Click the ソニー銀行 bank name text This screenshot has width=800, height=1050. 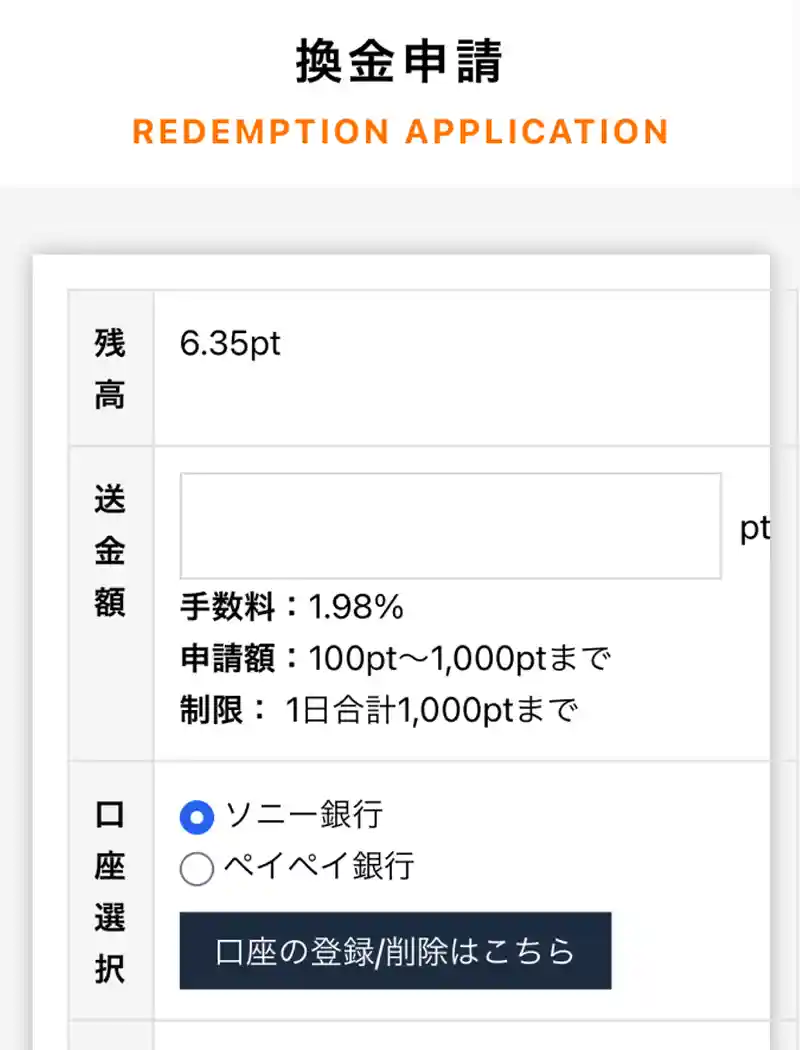(x=300, y=816)
